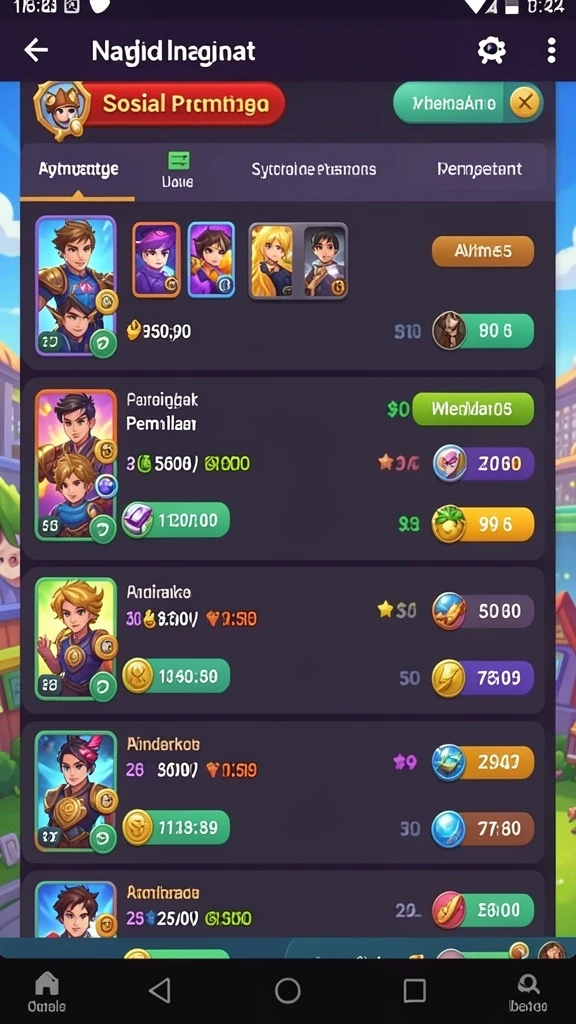The image size is (576, 1024).
Task: Tap the green 90 6 button
Action: (485, 331)
